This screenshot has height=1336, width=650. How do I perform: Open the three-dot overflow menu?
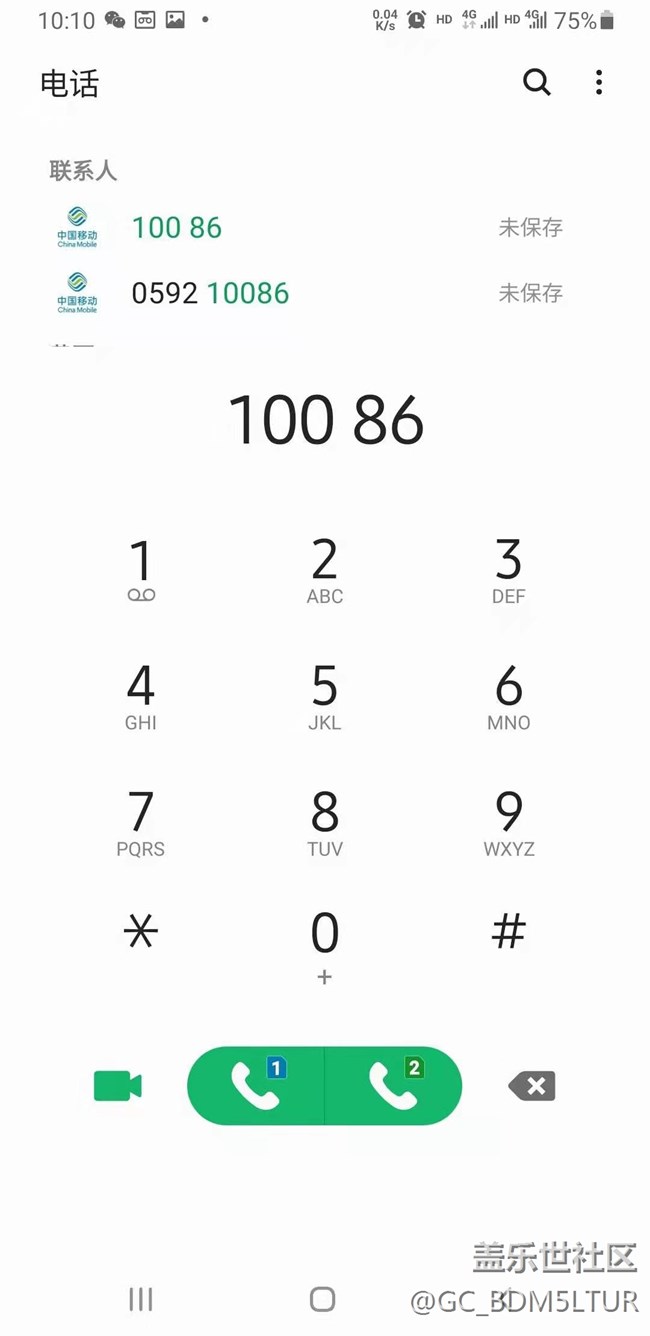click(598, 82)
